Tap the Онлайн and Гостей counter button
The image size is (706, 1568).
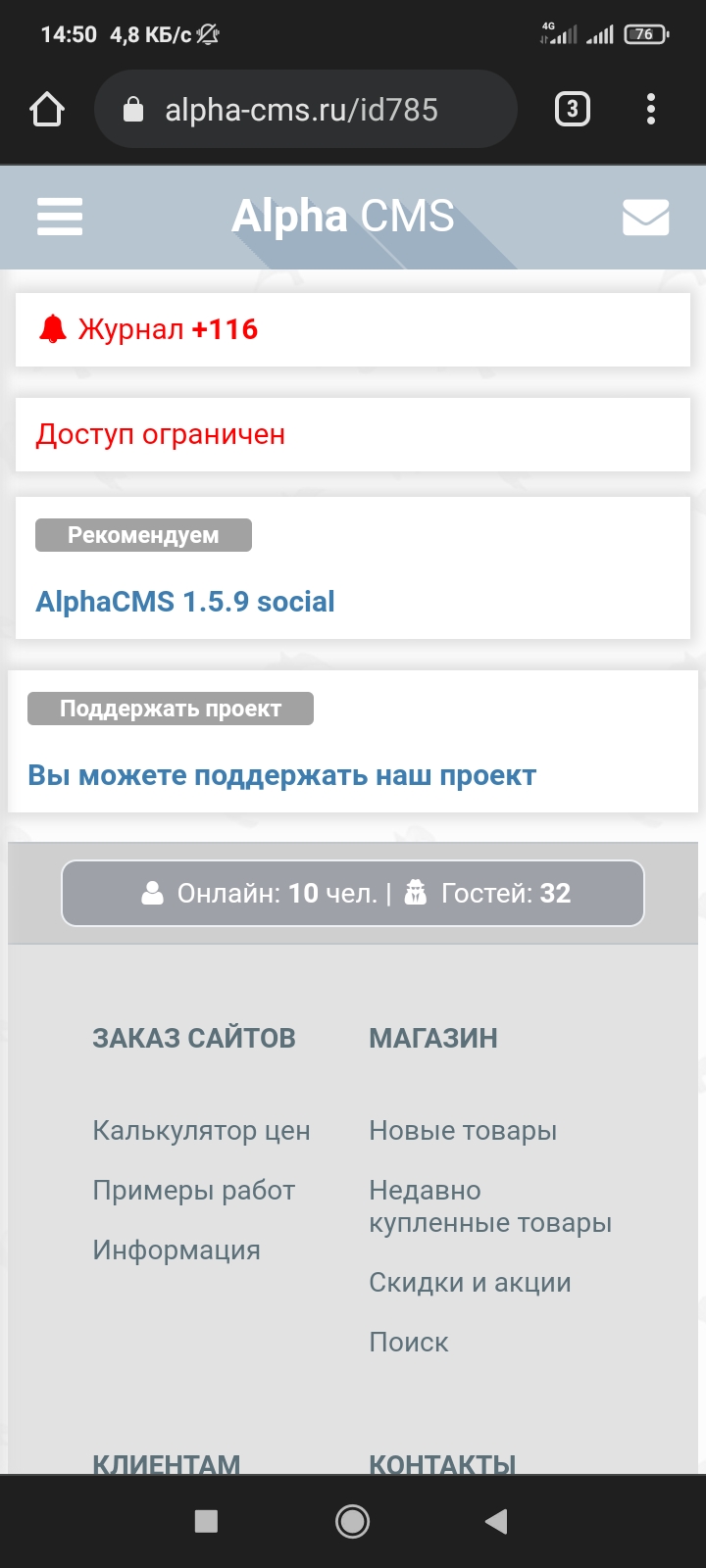click(x=353, y=893)
